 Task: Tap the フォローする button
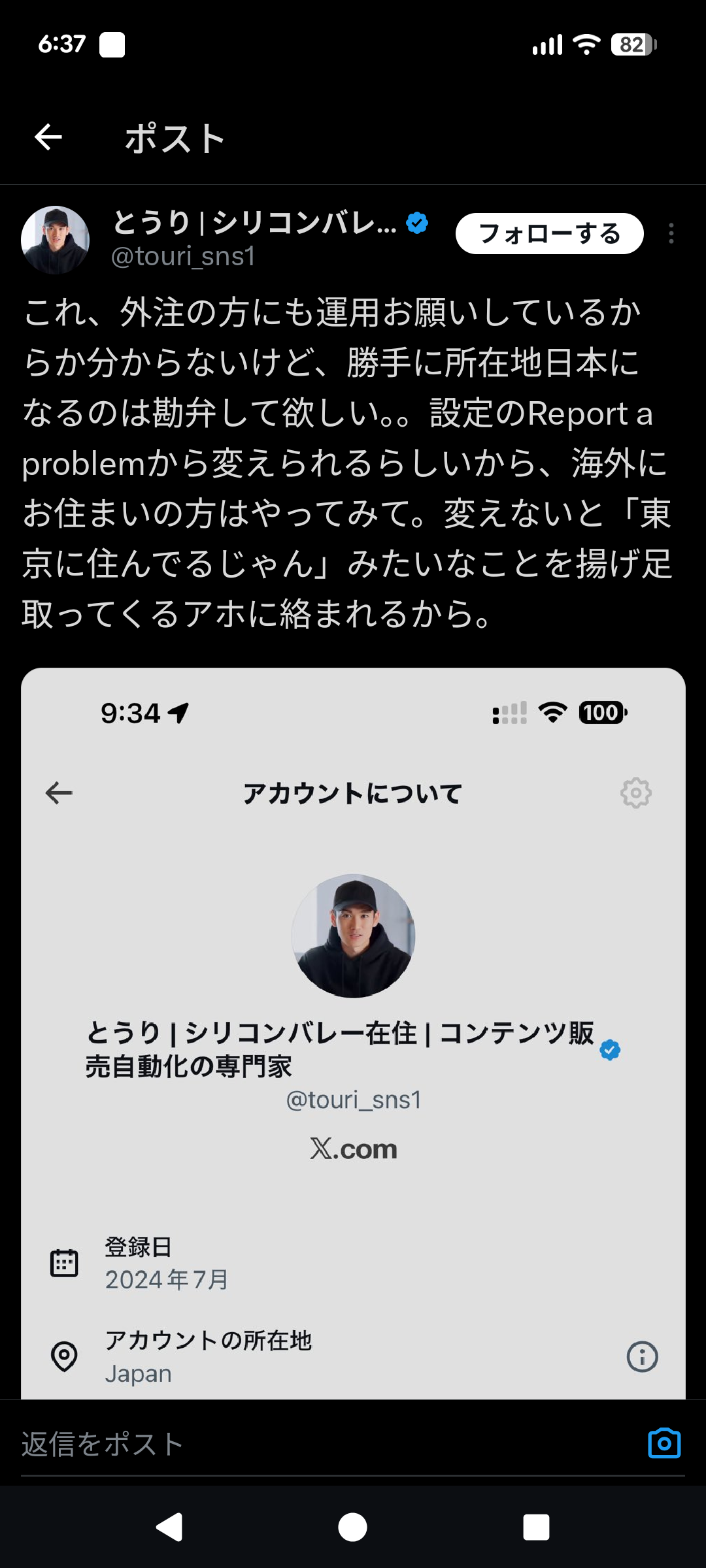(x=549, y=233)
